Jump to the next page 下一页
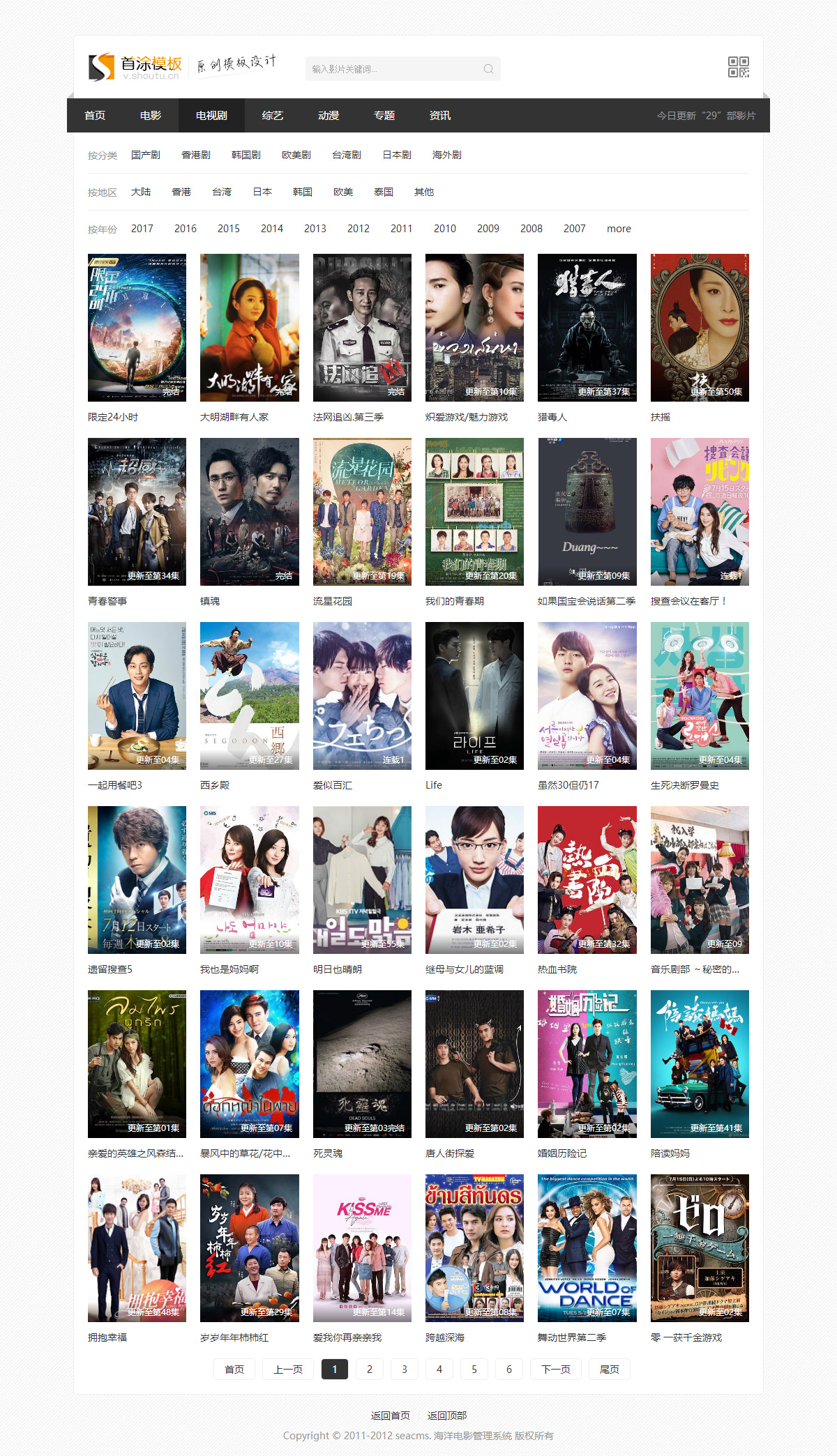Screen dimensions: 837x1456 [556, 1370]
